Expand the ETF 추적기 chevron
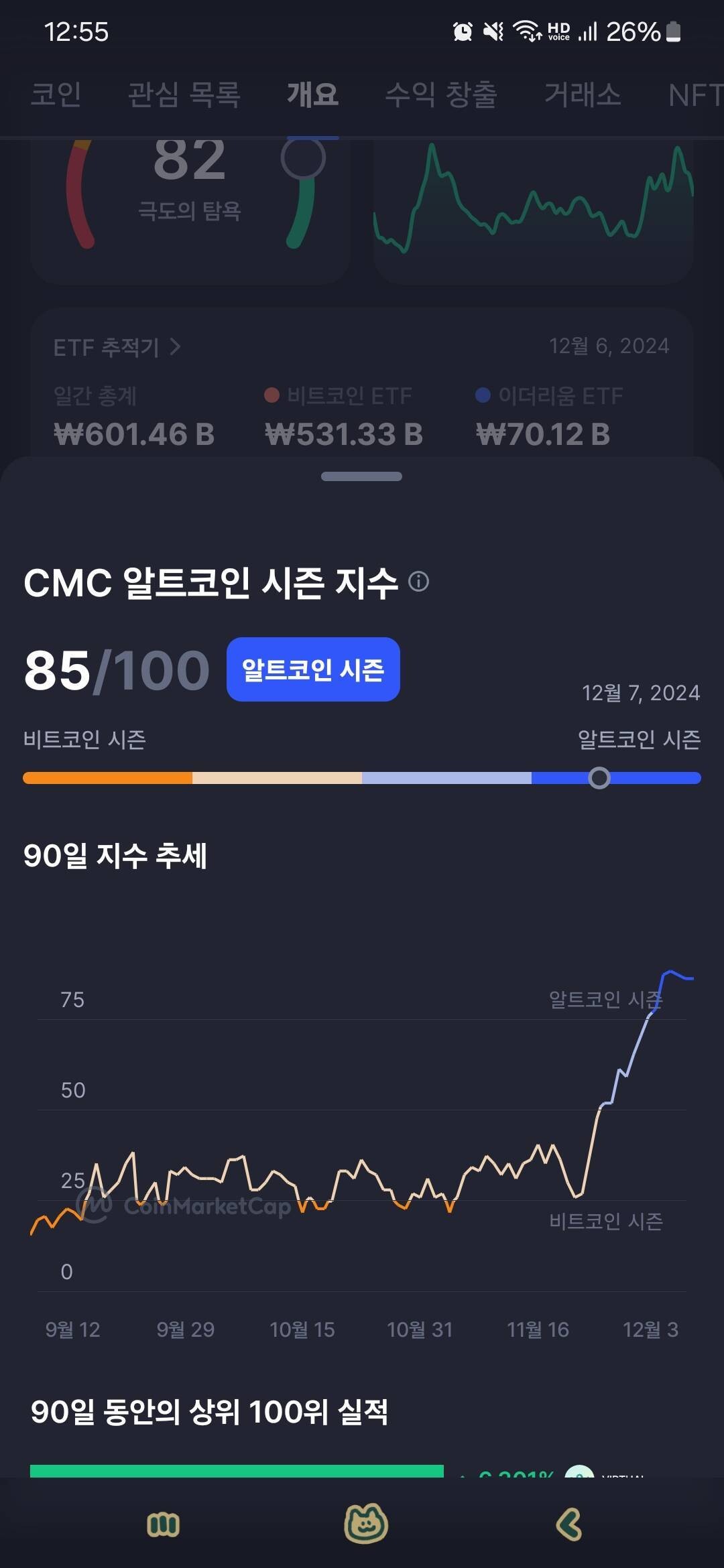Screen dimensions: 724x1568 (176, 347)
